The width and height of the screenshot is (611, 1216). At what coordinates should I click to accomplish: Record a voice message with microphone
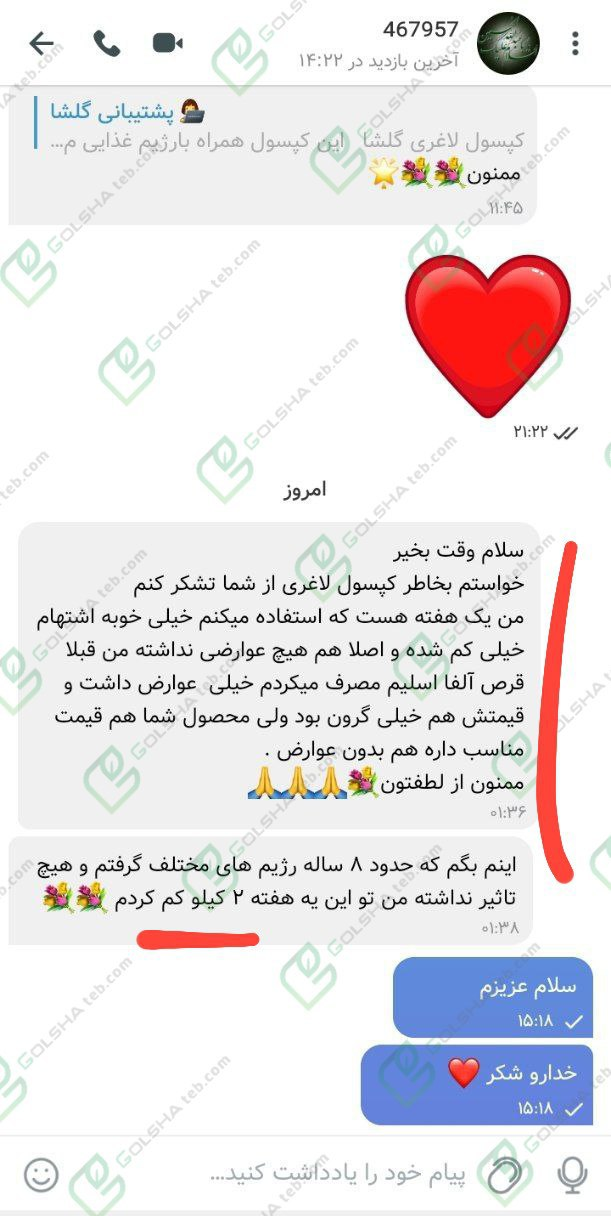[x=572, y=1175]
